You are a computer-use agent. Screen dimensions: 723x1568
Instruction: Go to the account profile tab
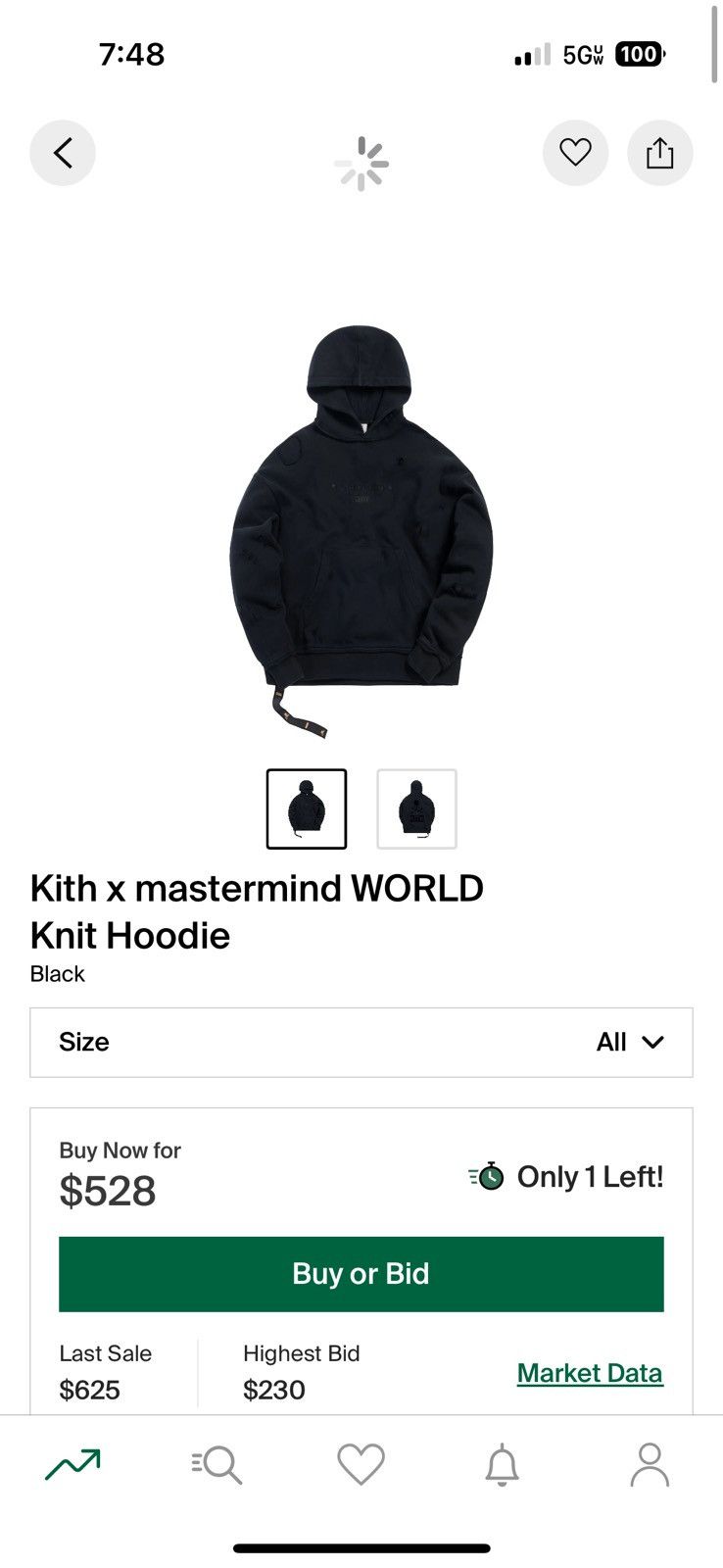649,1465
